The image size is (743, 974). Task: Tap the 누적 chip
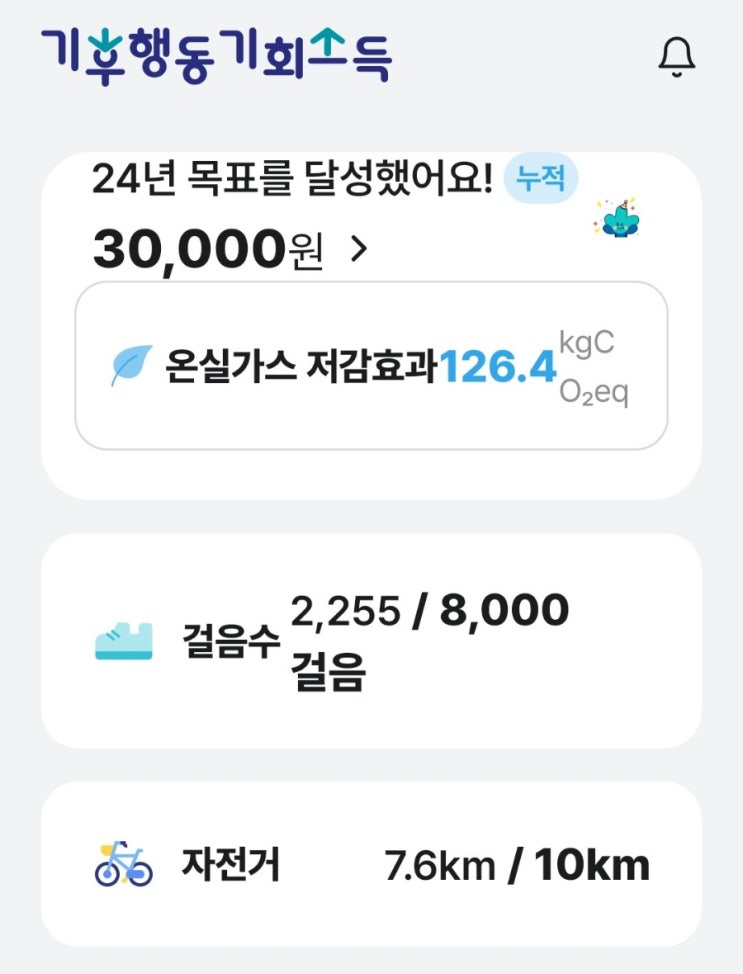pyautogui.click(x=541, y=179)
